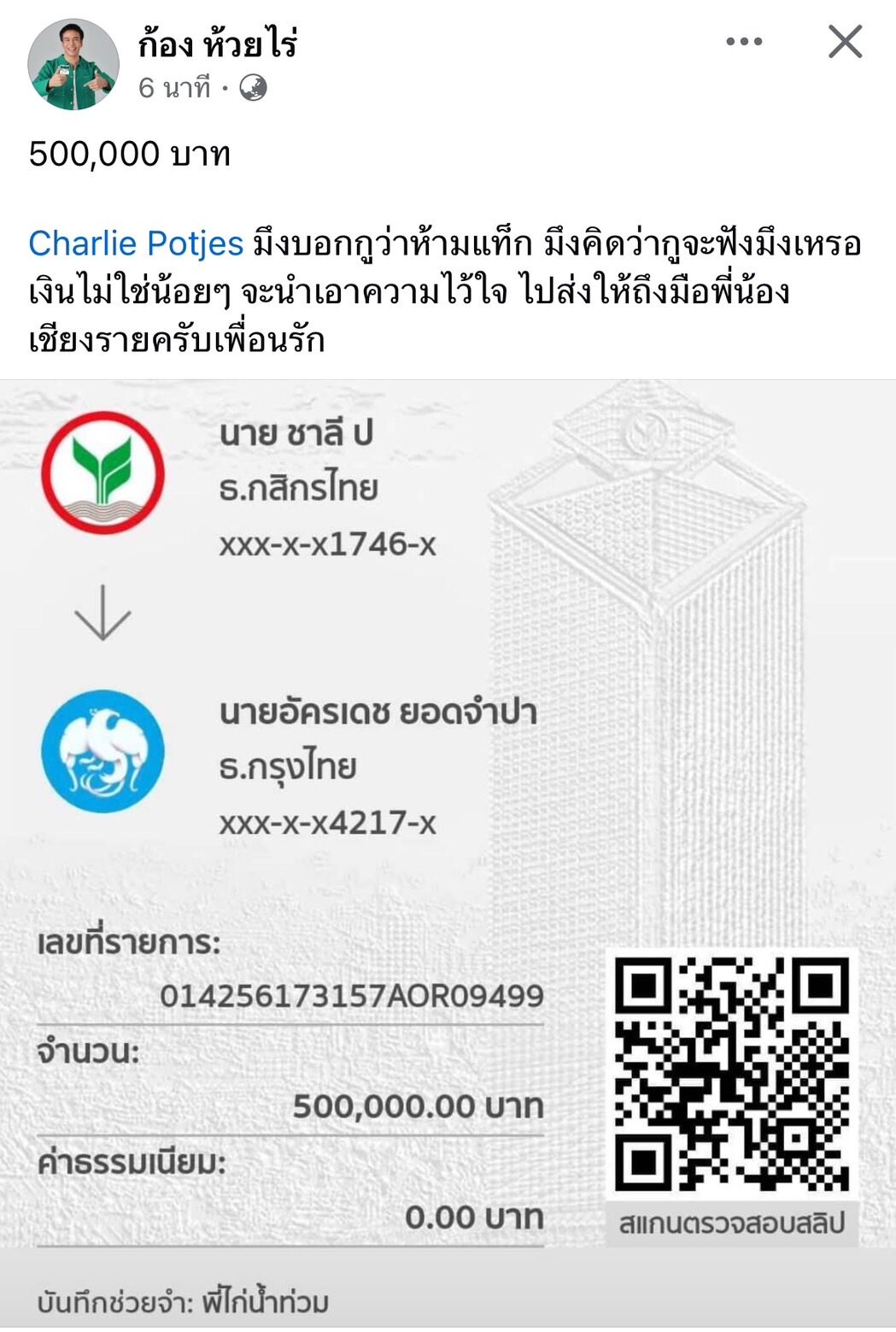Open the ก้อง ห้วยไร่ profile name
The image size is (896, 1332).
point(218,44)
